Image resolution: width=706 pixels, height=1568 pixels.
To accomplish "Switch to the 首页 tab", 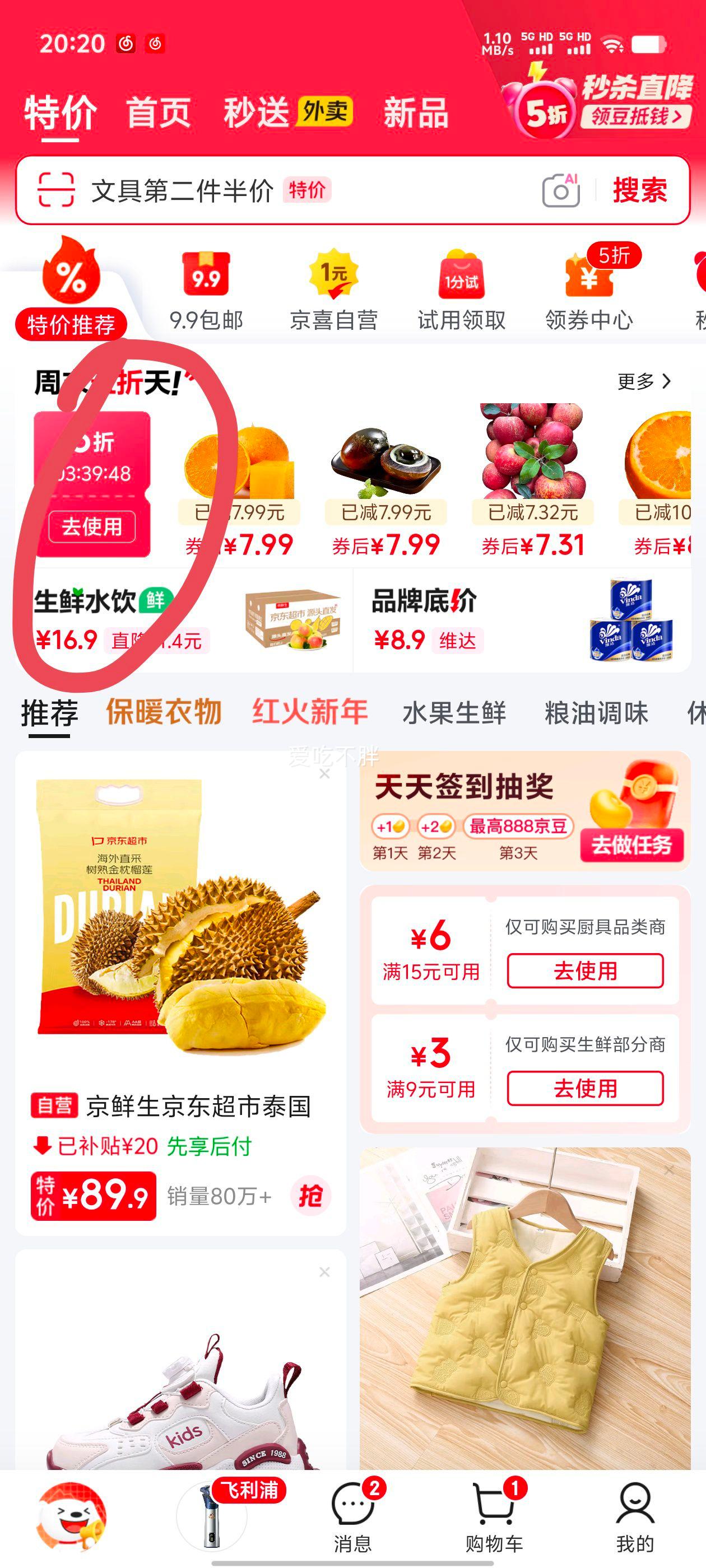I will [x=157, y=113].
